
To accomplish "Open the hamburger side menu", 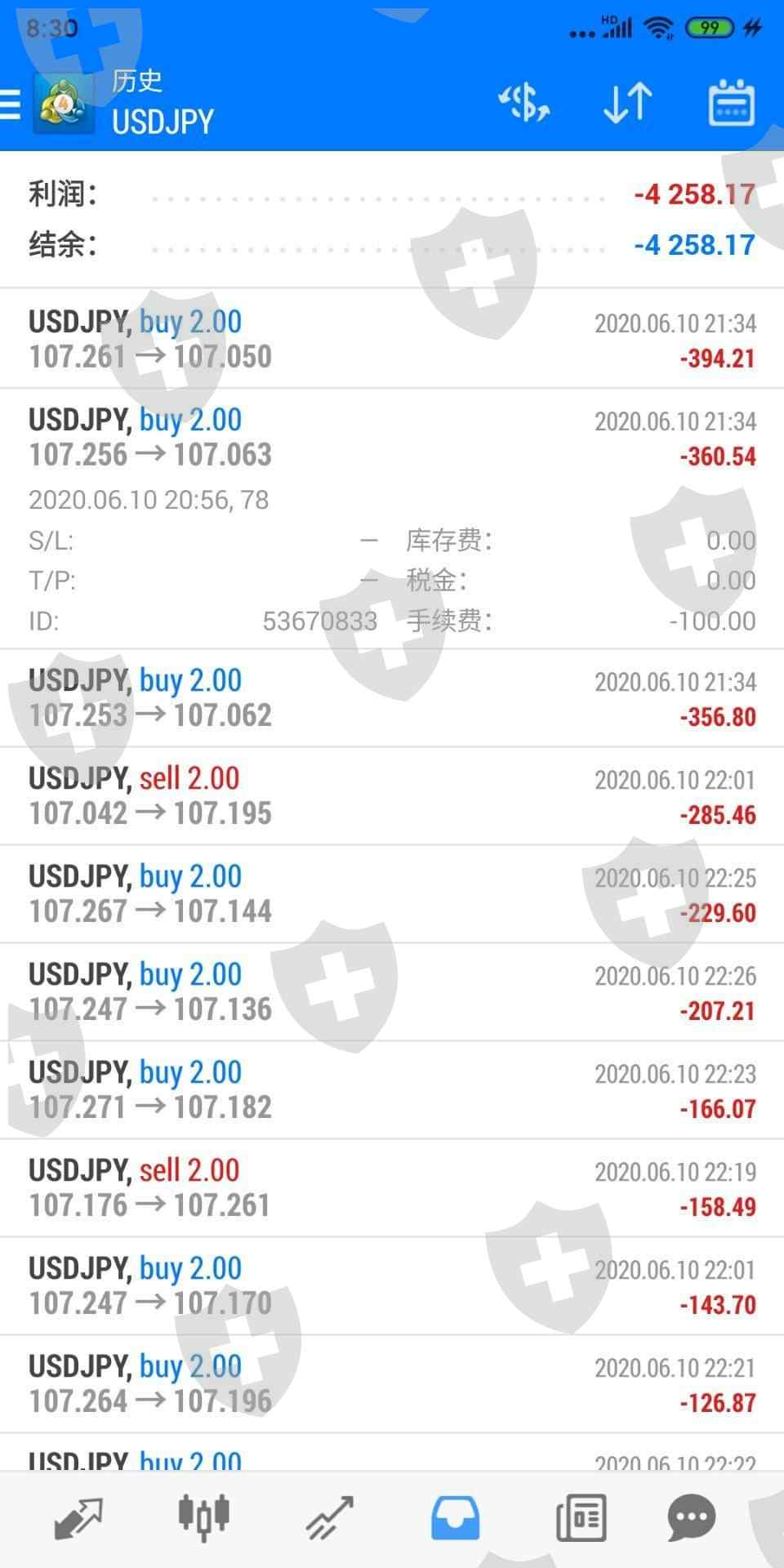I will click(11, 105).
